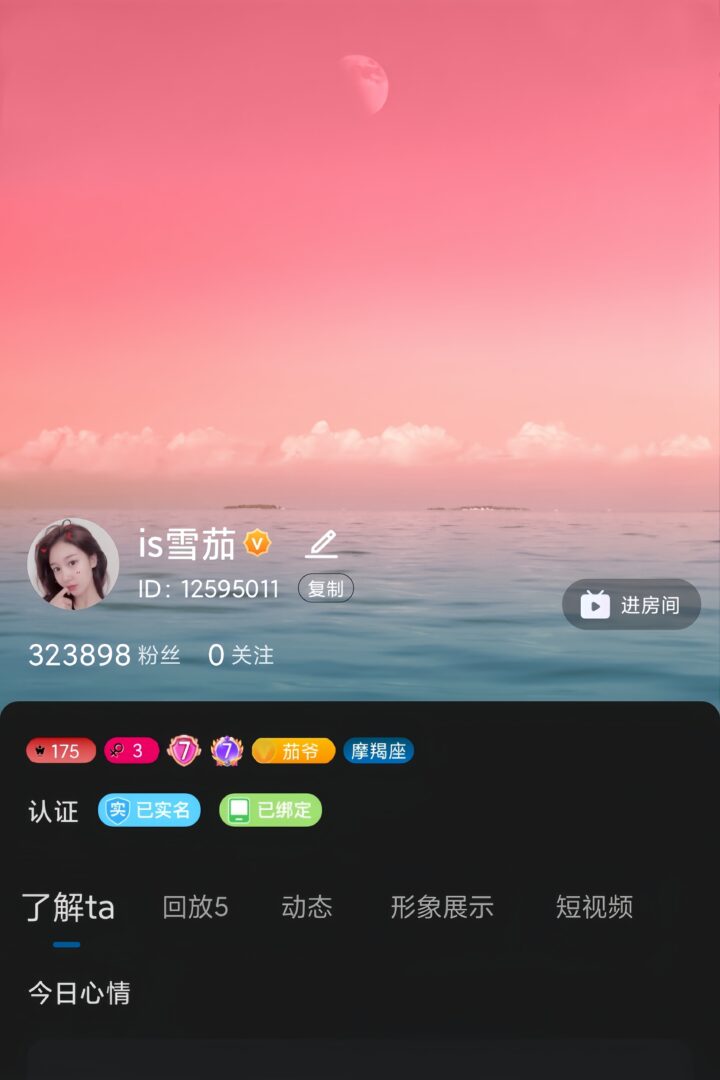Open the 0 关注 following list
This screenshot has width=720, height=1080.
click(x=240, y=656)
